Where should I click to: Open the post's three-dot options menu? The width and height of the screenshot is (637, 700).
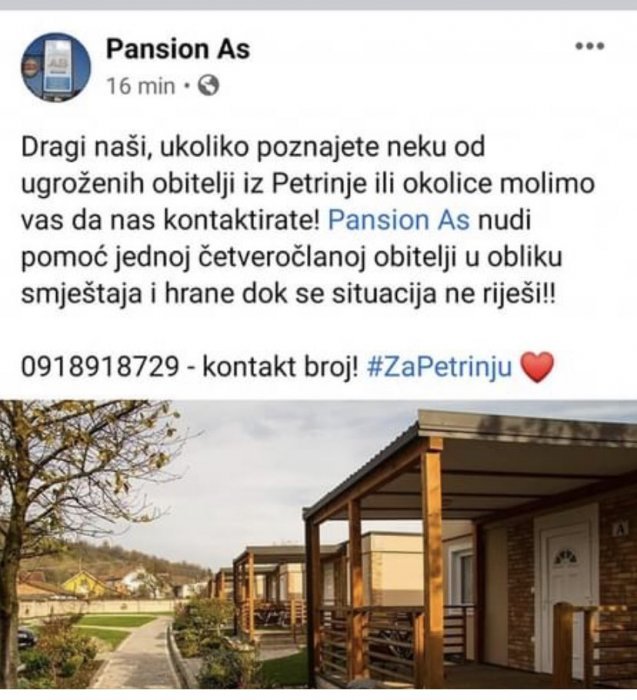coord(590,47)
